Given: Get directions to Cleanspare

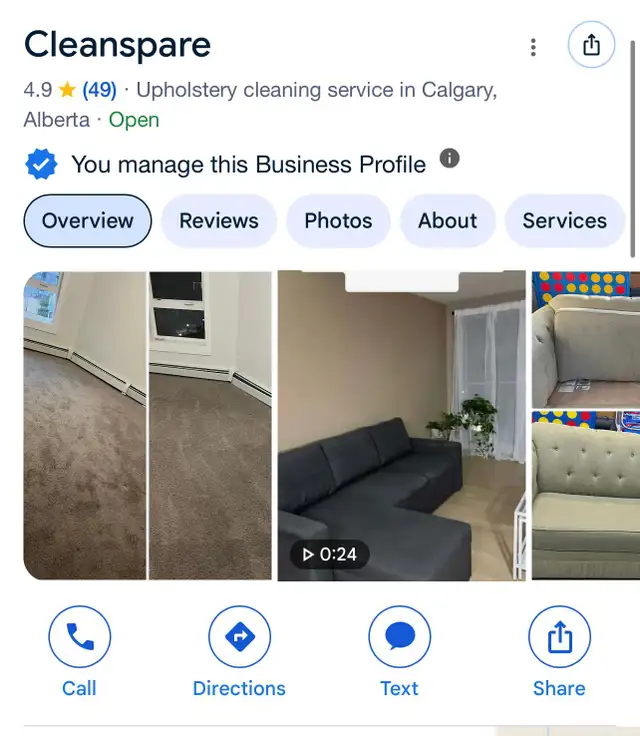Looking at the screenshot, I should click(239, 637).
